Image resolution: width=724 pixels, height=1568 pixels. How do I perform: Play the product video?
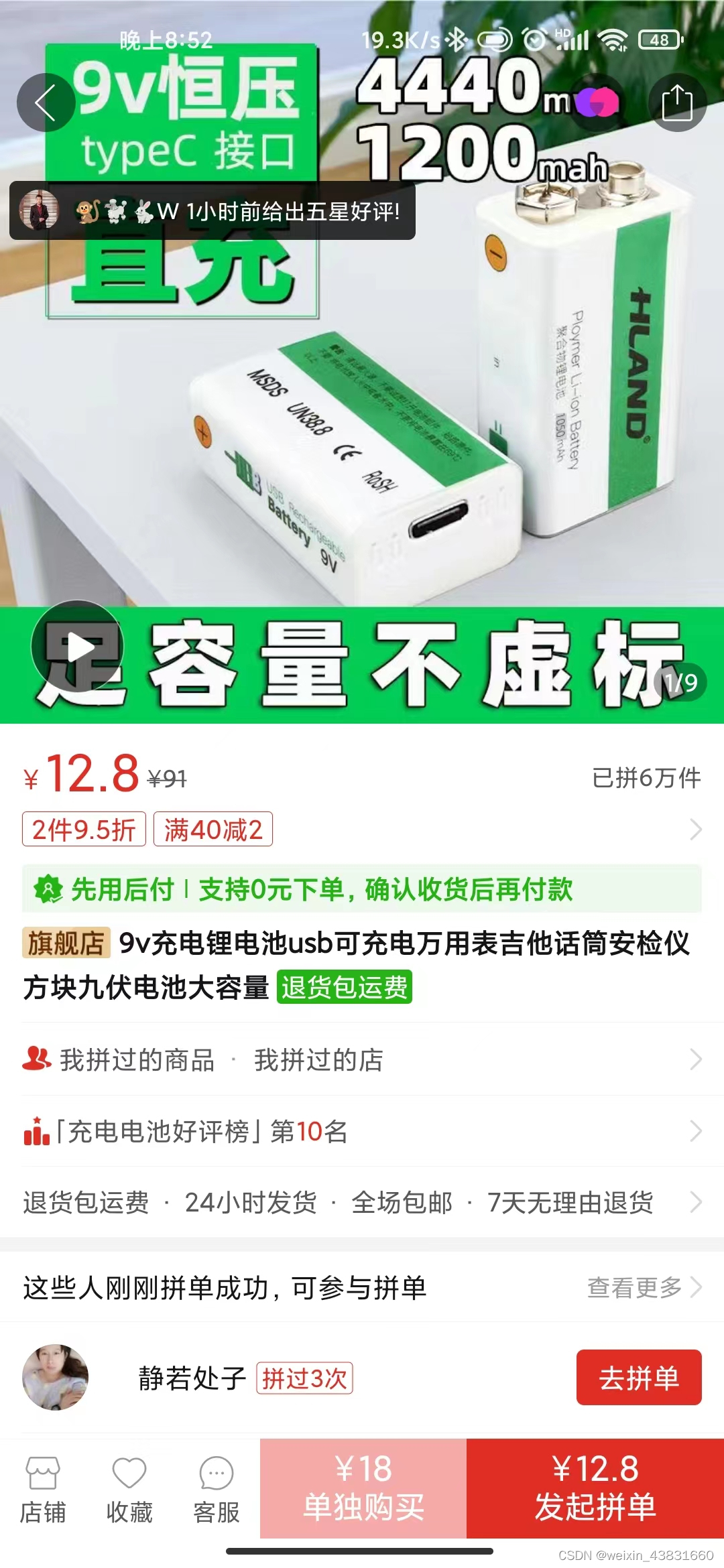[x=77, y=647]
